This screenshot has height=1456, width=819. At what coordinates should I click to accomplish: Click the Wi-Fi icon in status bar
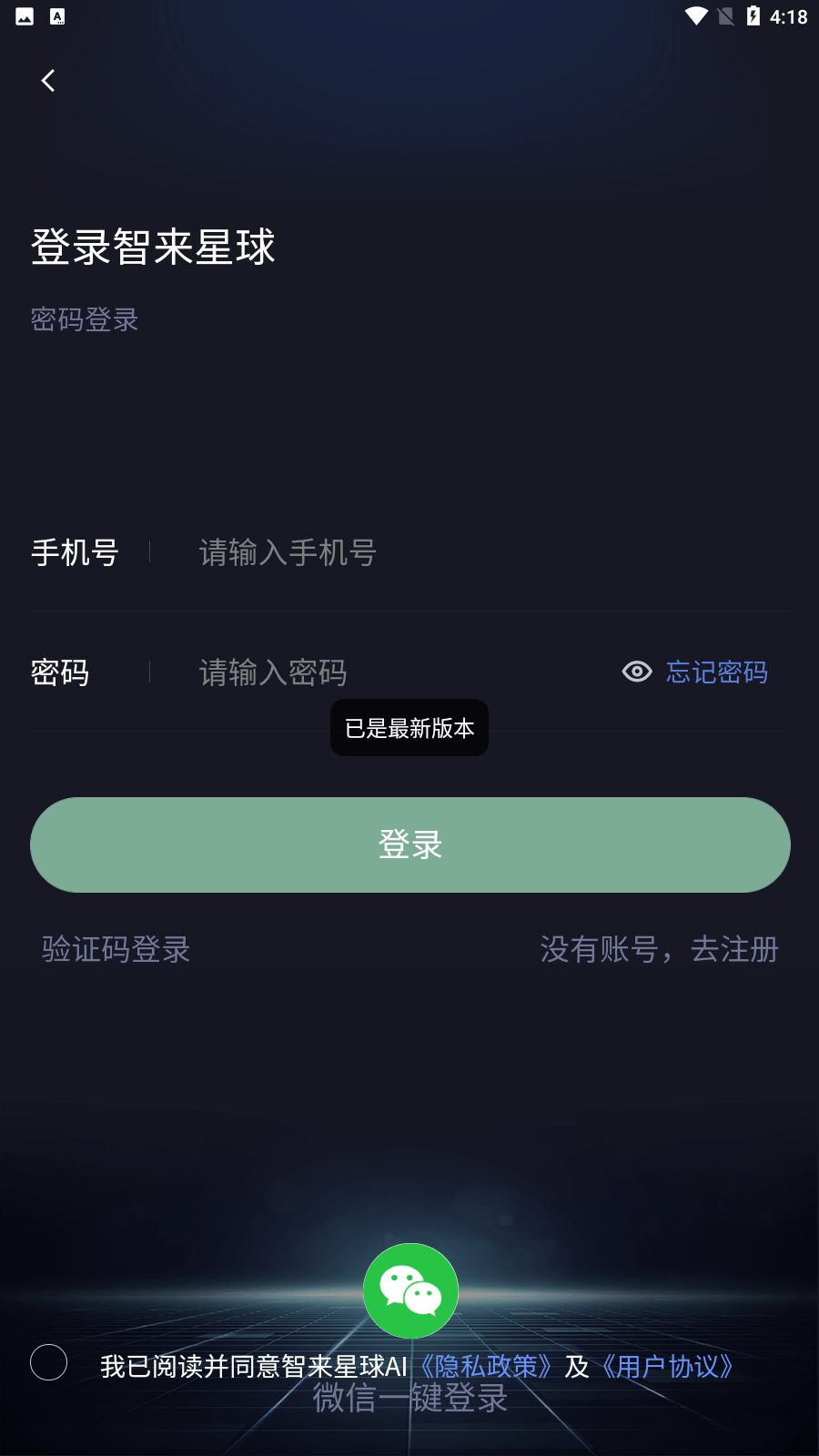point(697,15)
